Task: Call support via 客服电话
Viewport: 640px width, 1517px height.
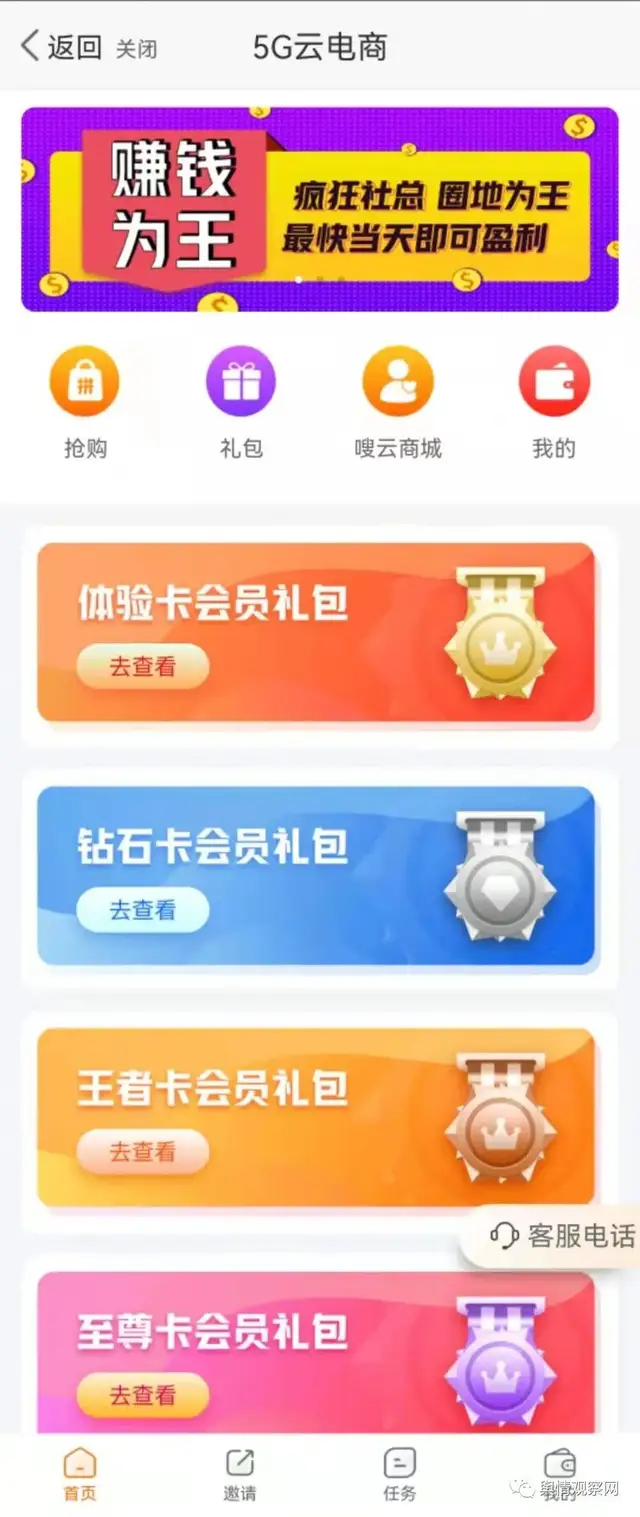Action: pos(562,1236)
